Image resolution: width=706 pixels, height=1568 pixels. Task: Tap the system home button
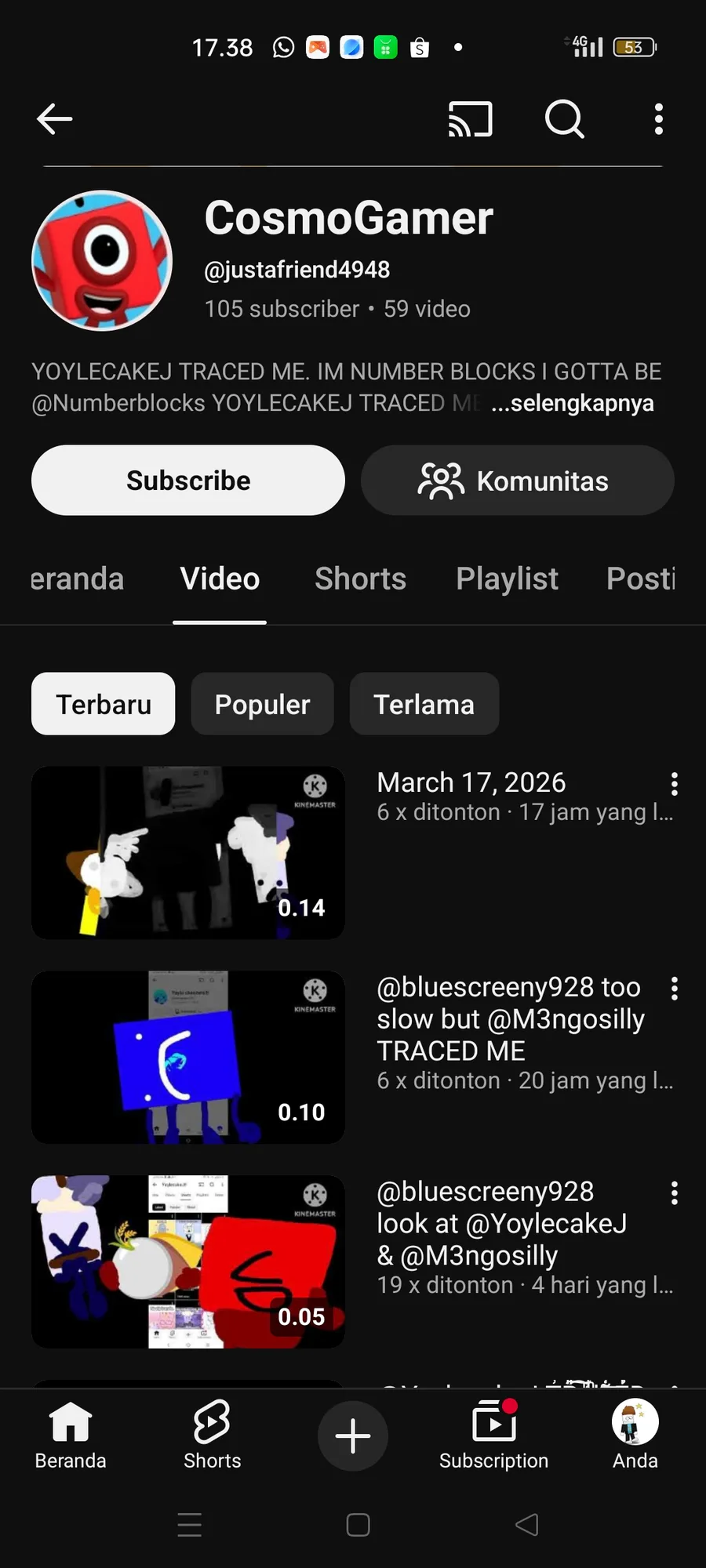(358, 1525)
